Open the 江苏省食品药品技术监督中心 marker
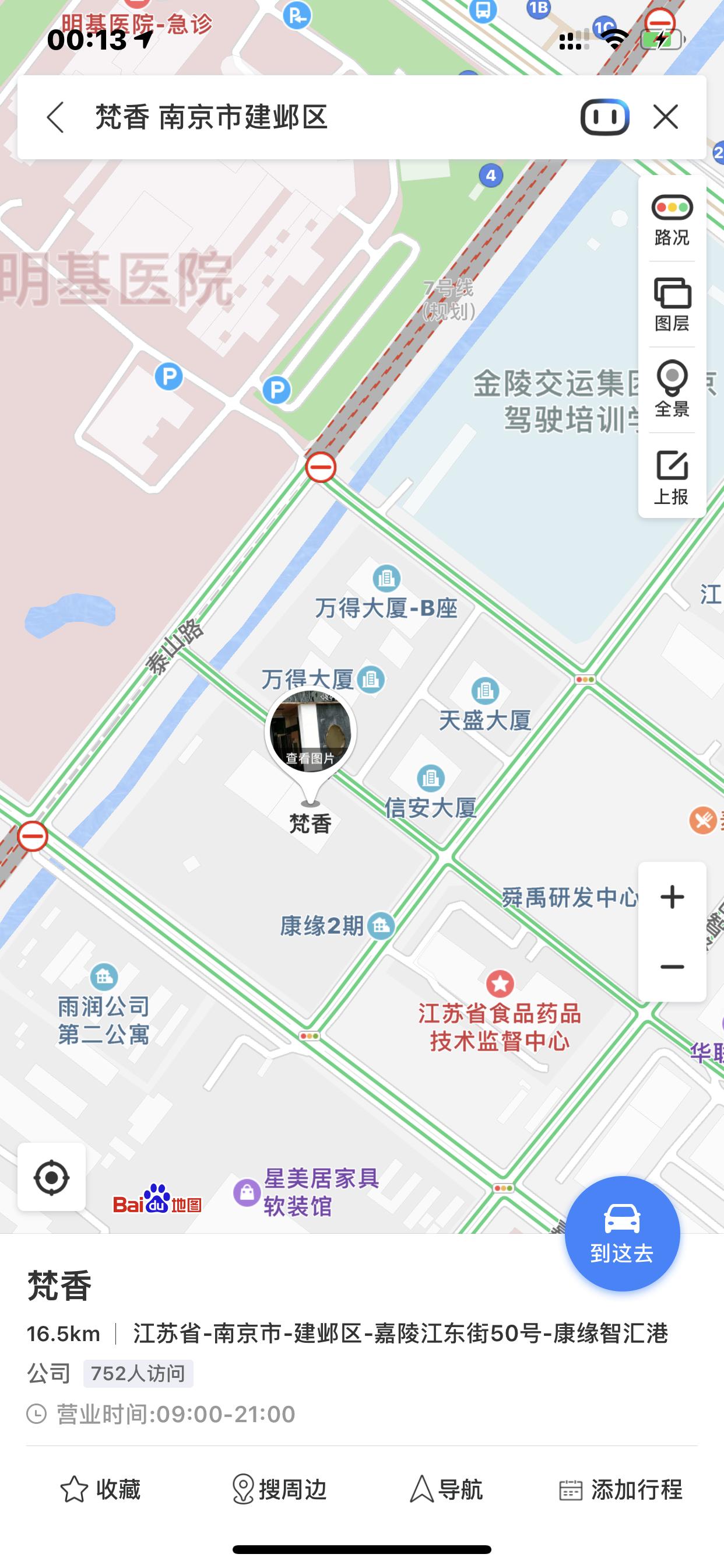Screen dimensions: 724x1568 coord(500,983)
